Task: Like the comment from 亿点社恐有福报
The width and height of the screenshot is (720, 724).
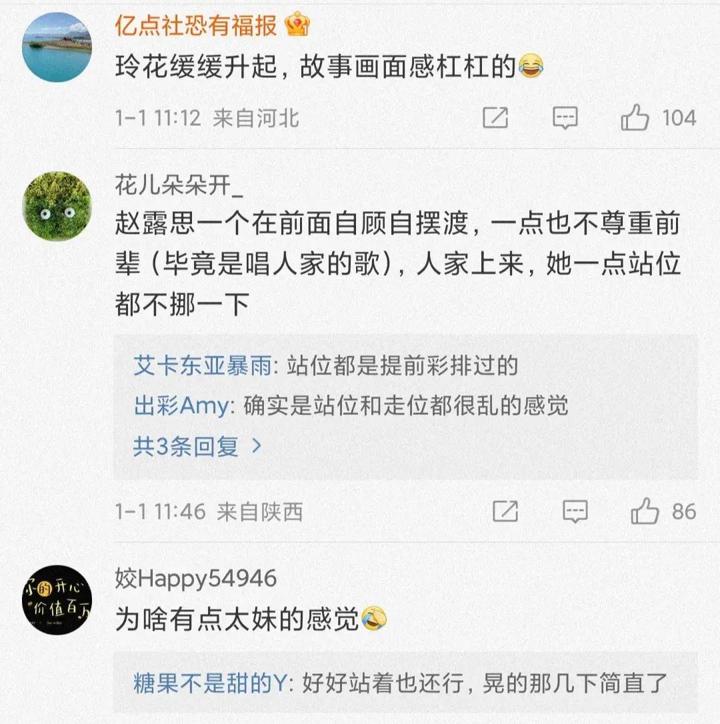Action: point(636,118)
